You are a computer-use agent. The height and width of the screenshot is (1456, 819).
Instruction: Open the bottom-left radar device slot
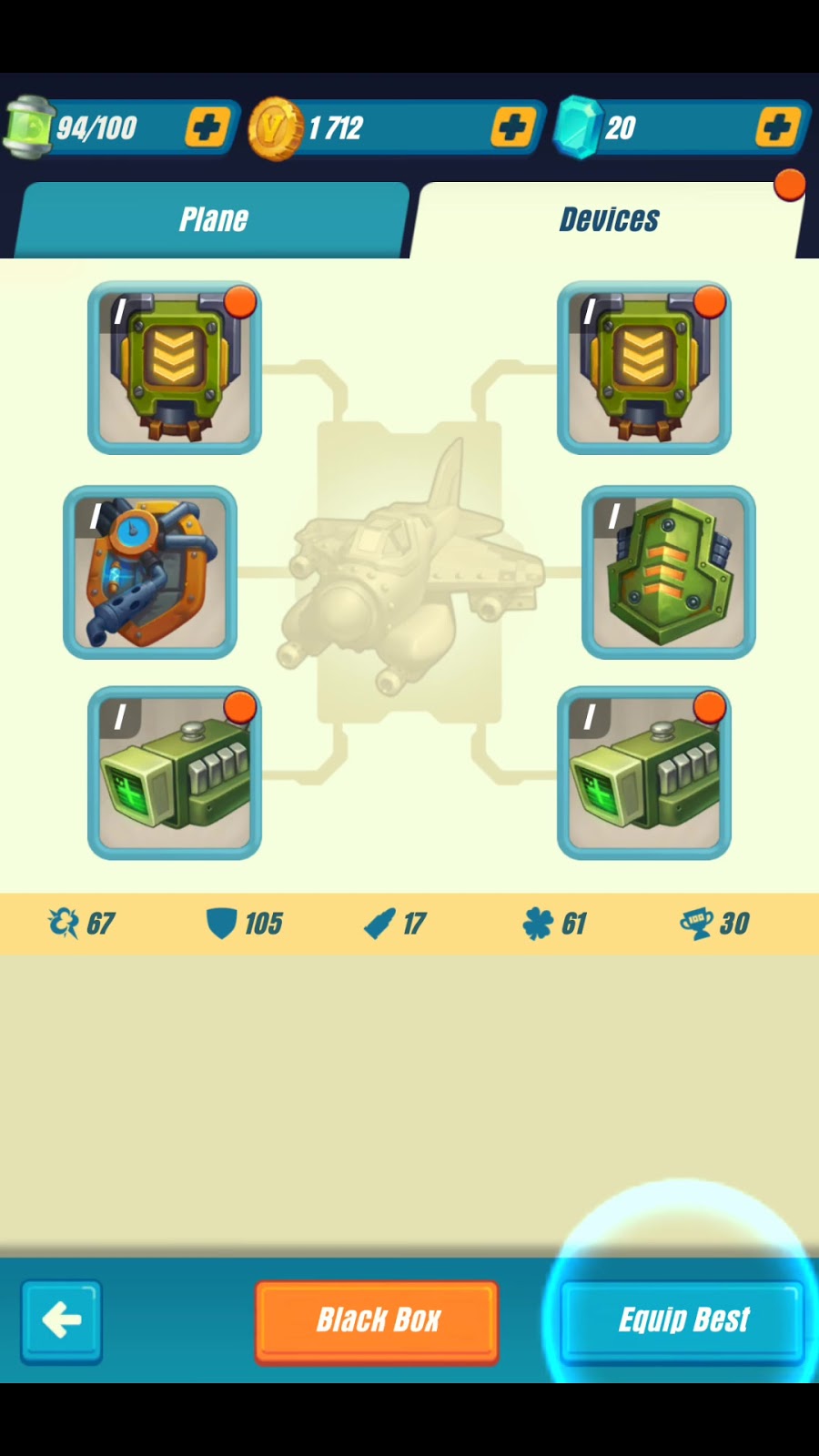pos(175,773)
